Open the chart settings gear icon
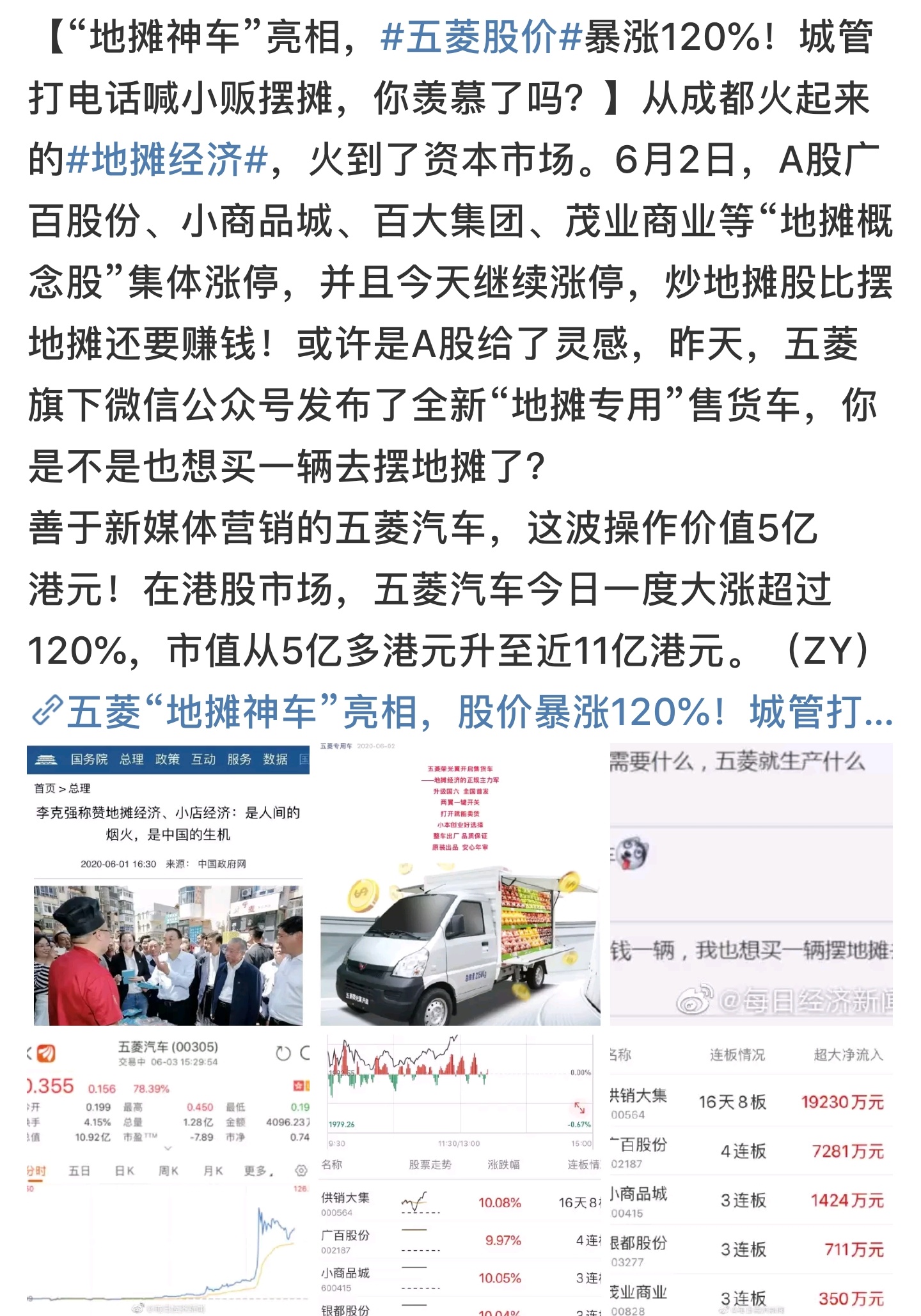The width and height of the screenshot is (921, 1316). [x=301, y=1171]
